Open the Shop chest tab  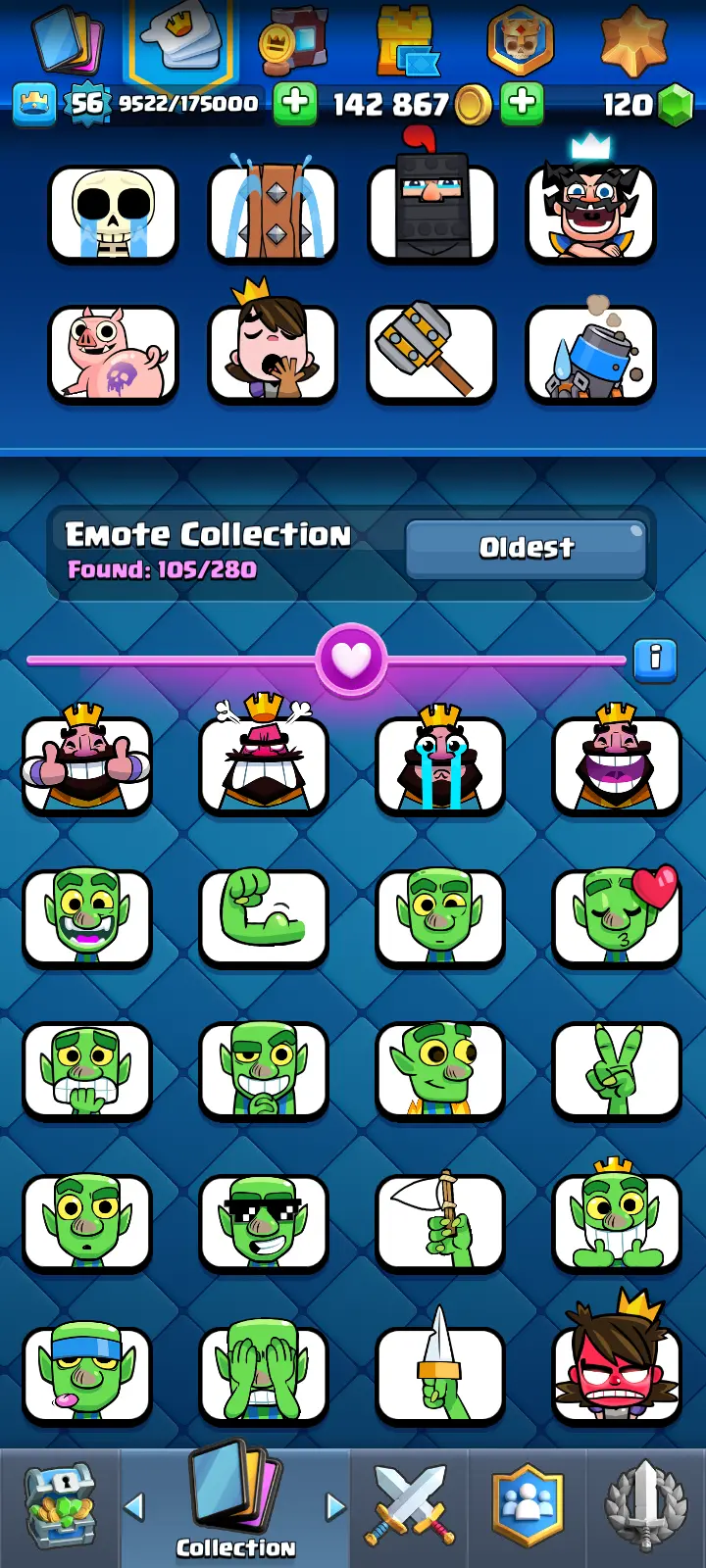59,1506
